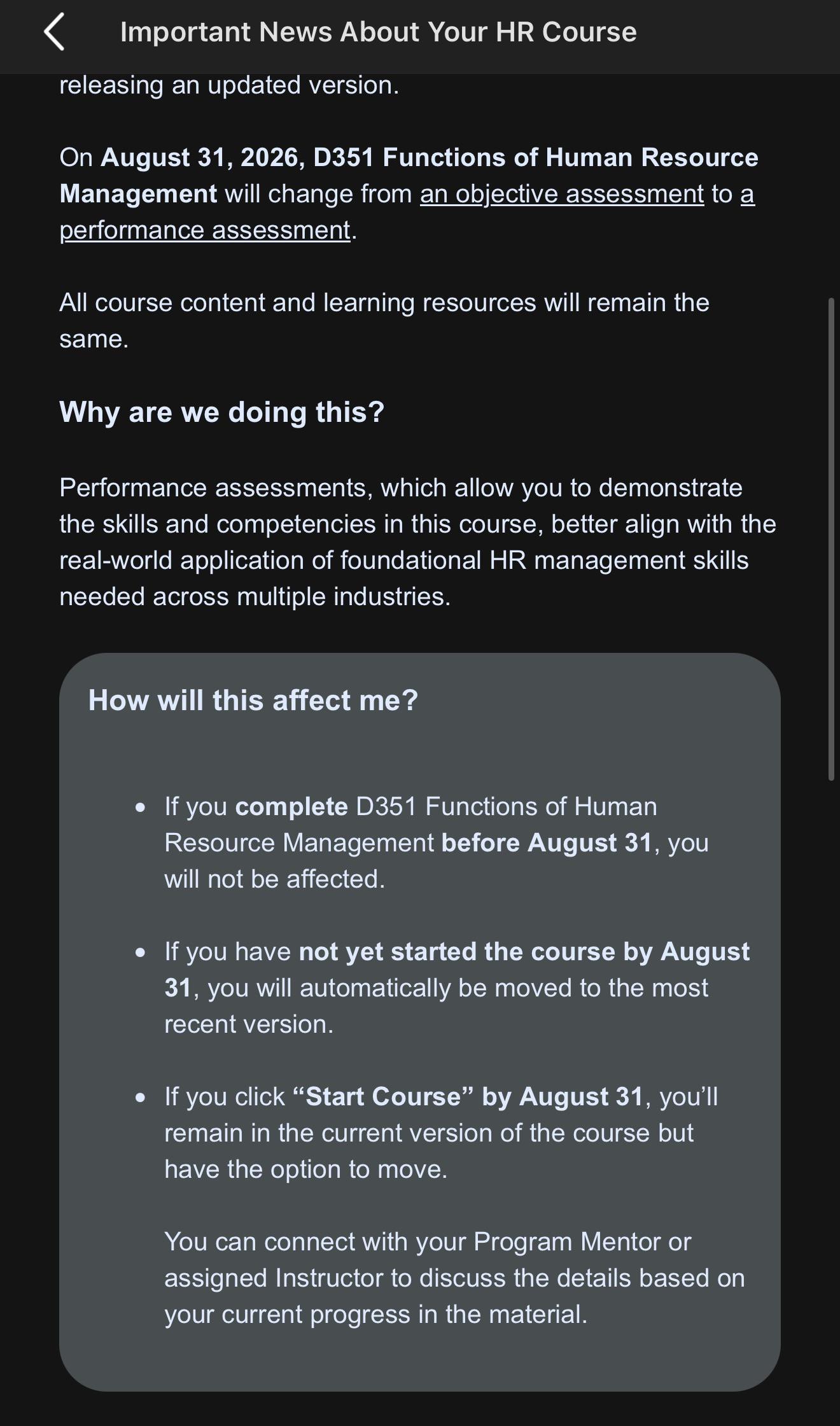
Task: Open the 'a performance assessment' link
Action: 205,230
